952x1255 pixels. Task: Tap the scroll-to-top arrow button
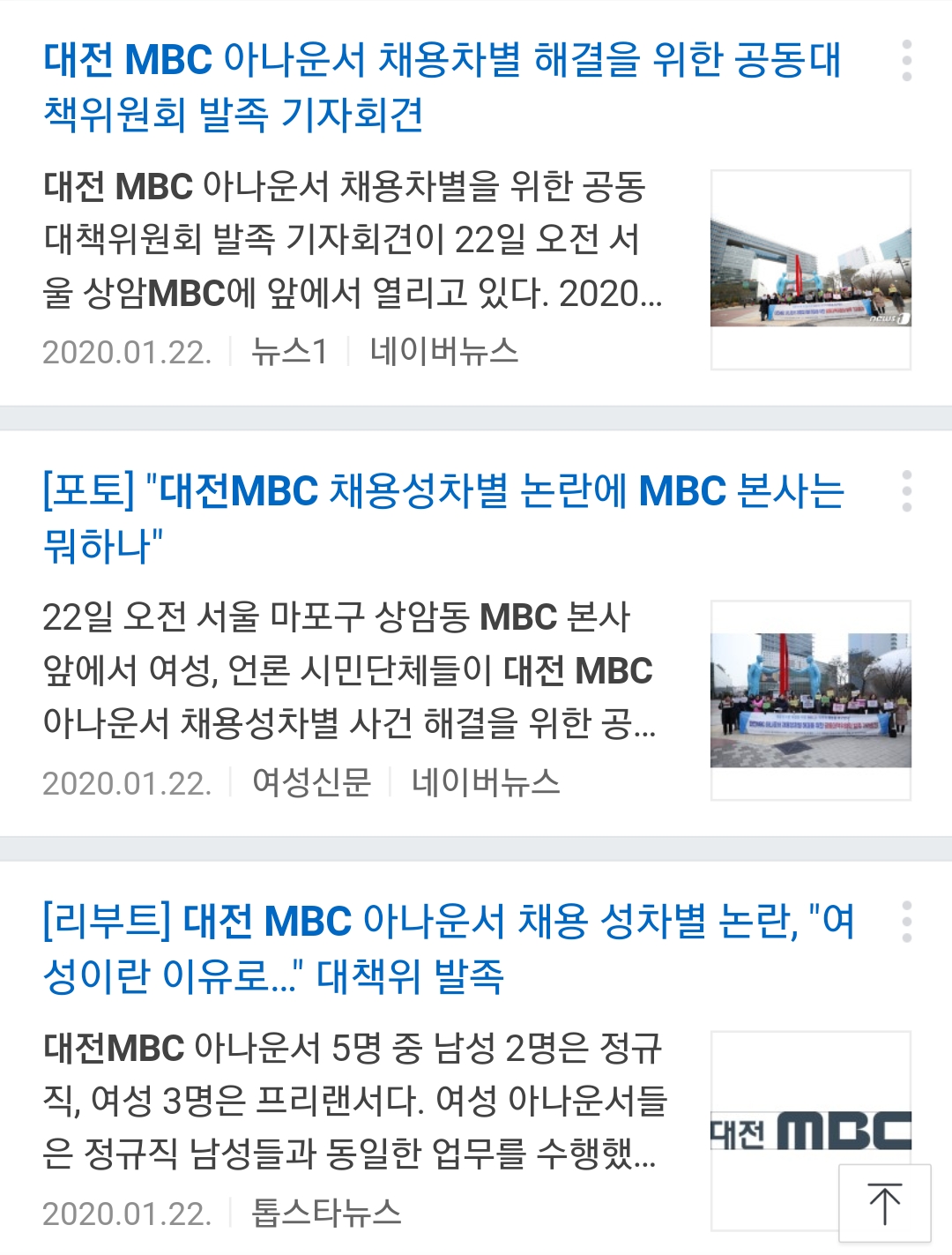pos(884,1204)
